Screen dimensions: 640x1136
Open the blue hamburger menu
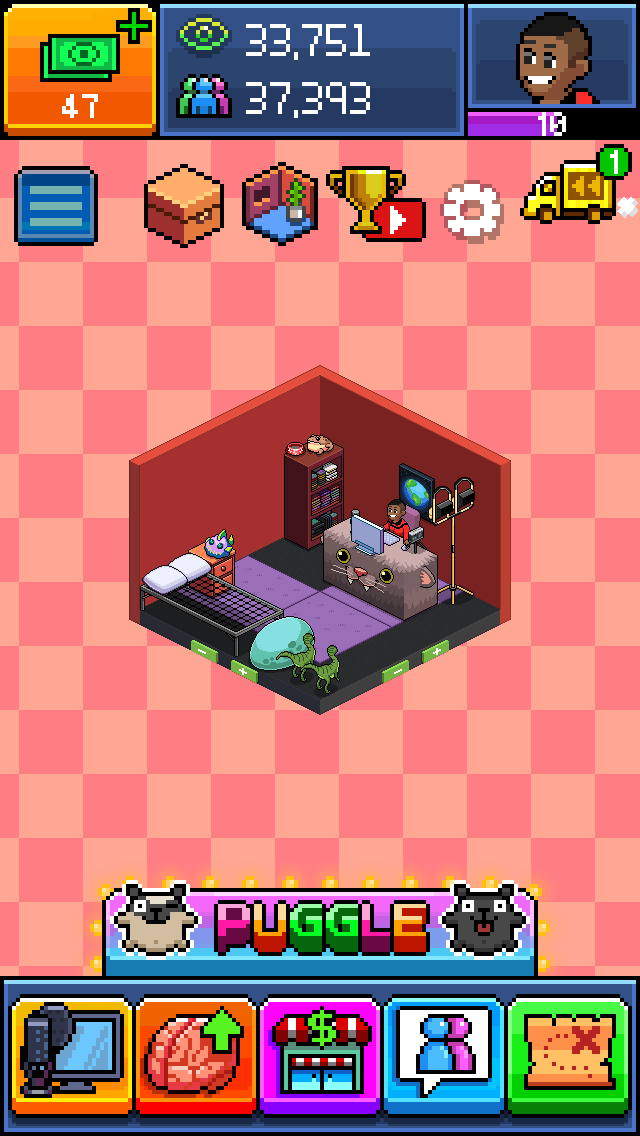coord(55,207)
